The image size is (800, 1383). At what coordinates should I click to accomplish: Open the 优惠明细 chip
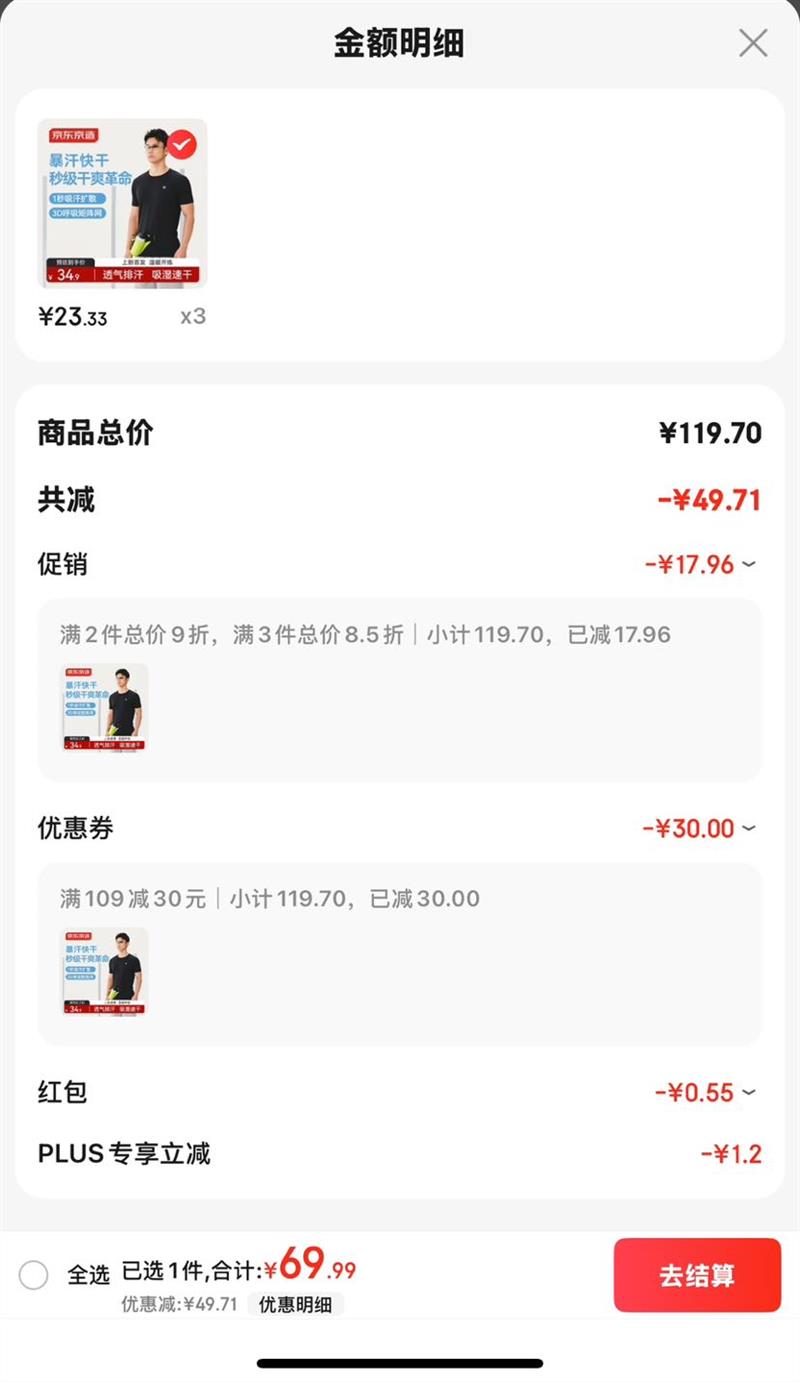295,1304
